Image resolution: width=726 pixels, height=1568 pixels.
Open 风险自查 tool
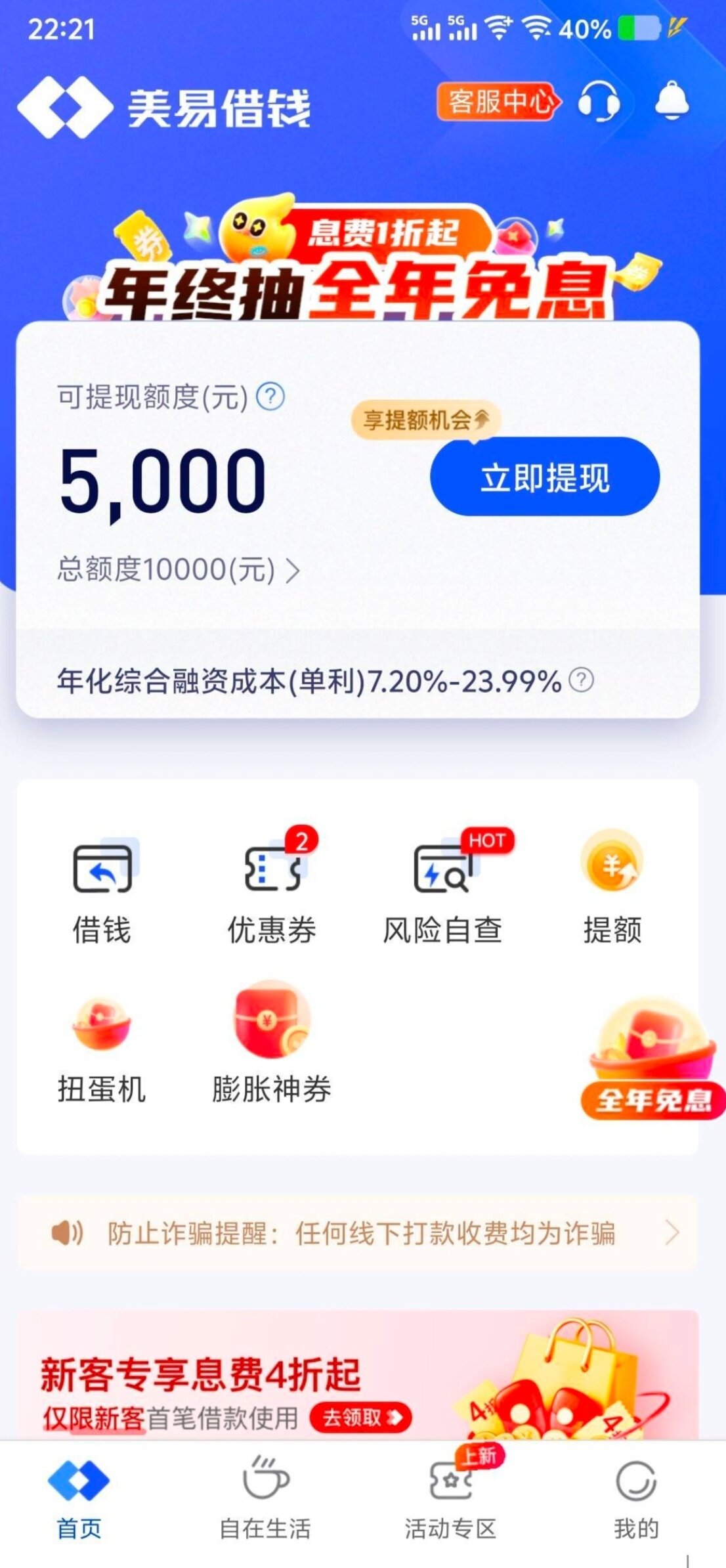pyautogui.click(x=442, y=892)
